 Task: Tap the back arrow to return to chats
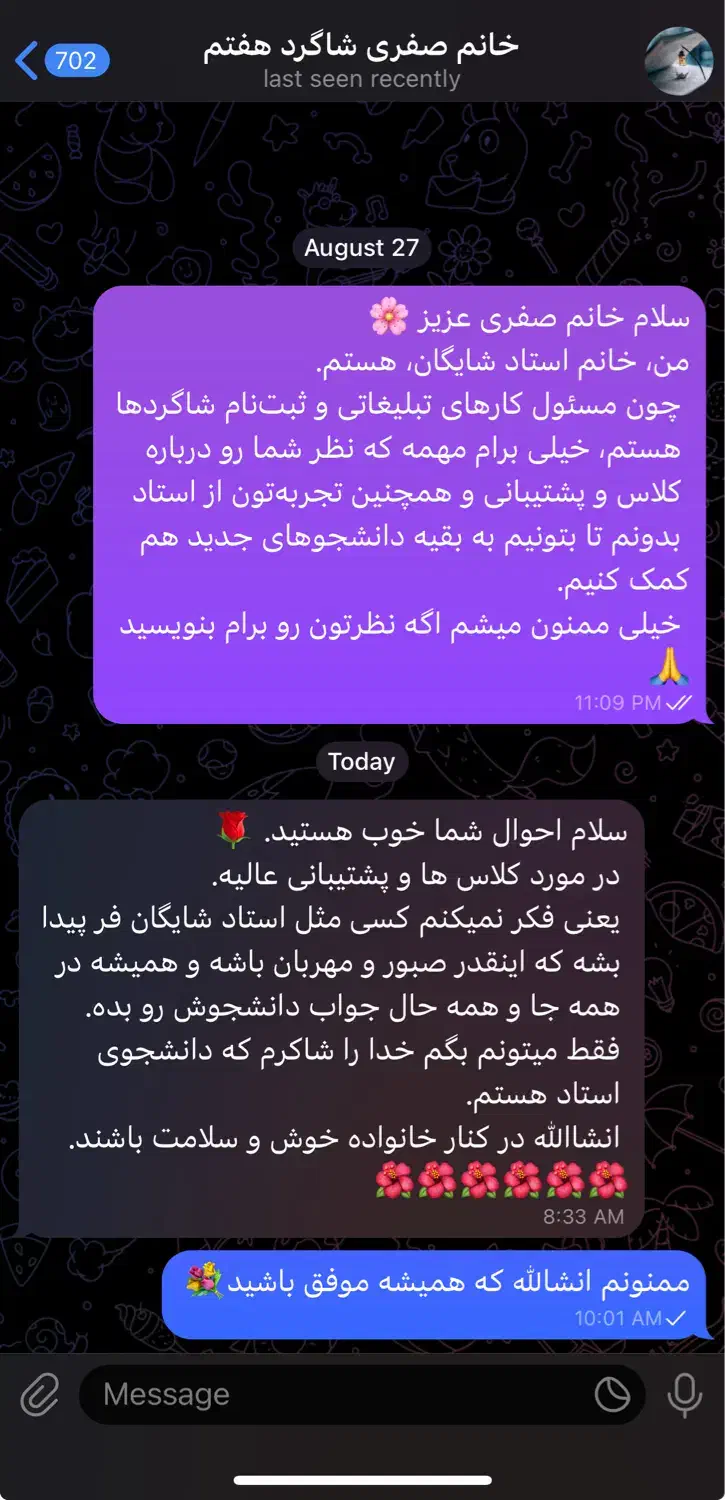(x=25, y=58)
